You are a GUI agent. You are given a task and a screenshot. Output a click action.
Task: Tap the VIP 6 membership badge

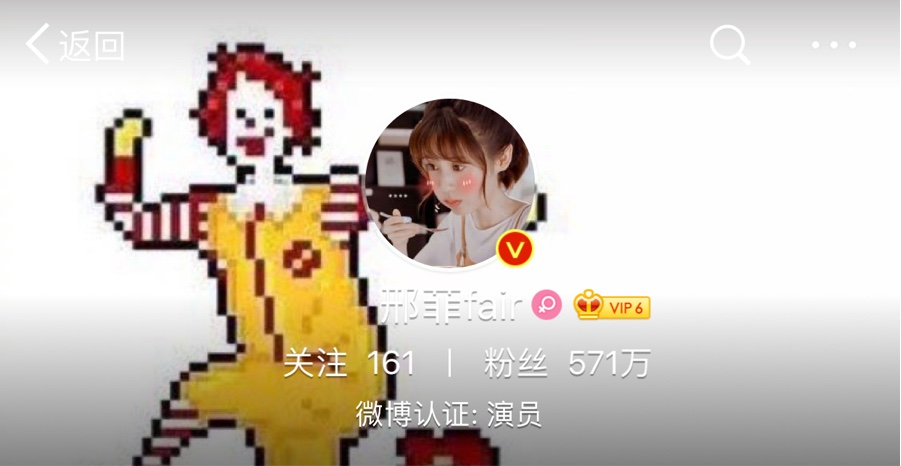tap(612, 306)
